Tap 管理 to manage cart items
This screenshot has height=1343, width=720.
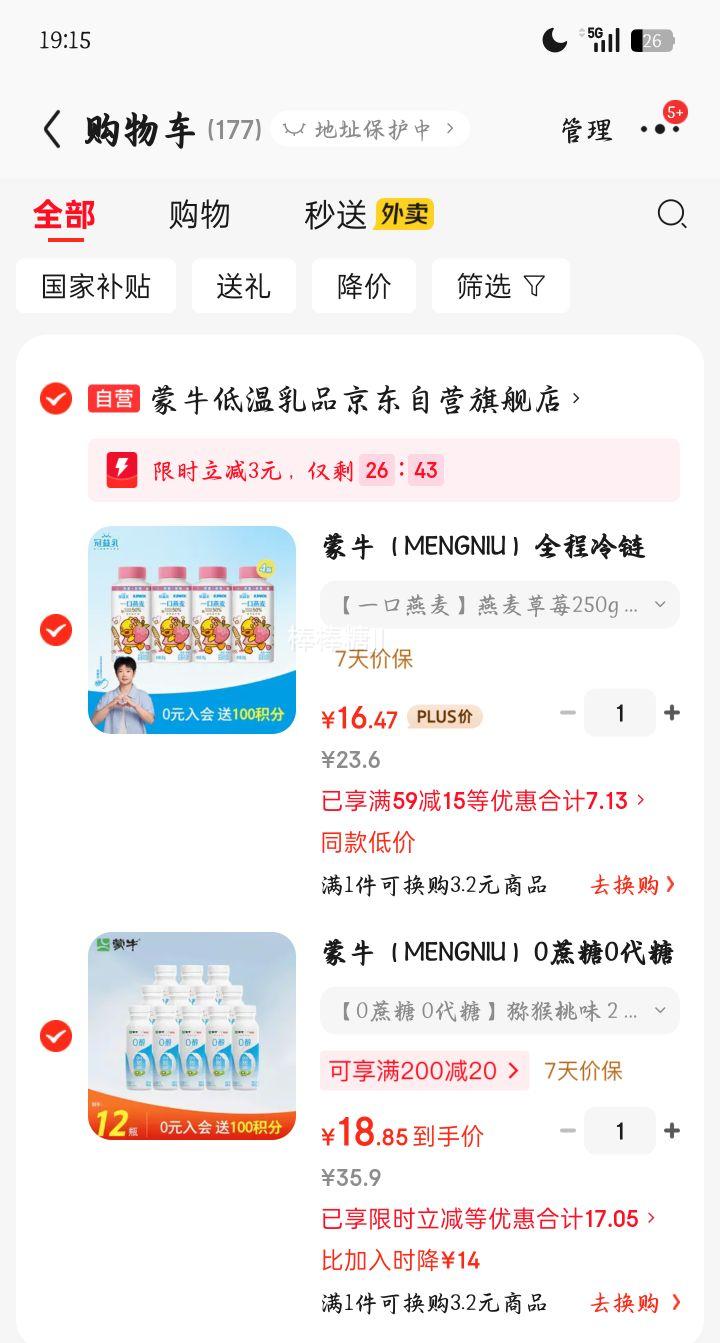tap(587, 131)
